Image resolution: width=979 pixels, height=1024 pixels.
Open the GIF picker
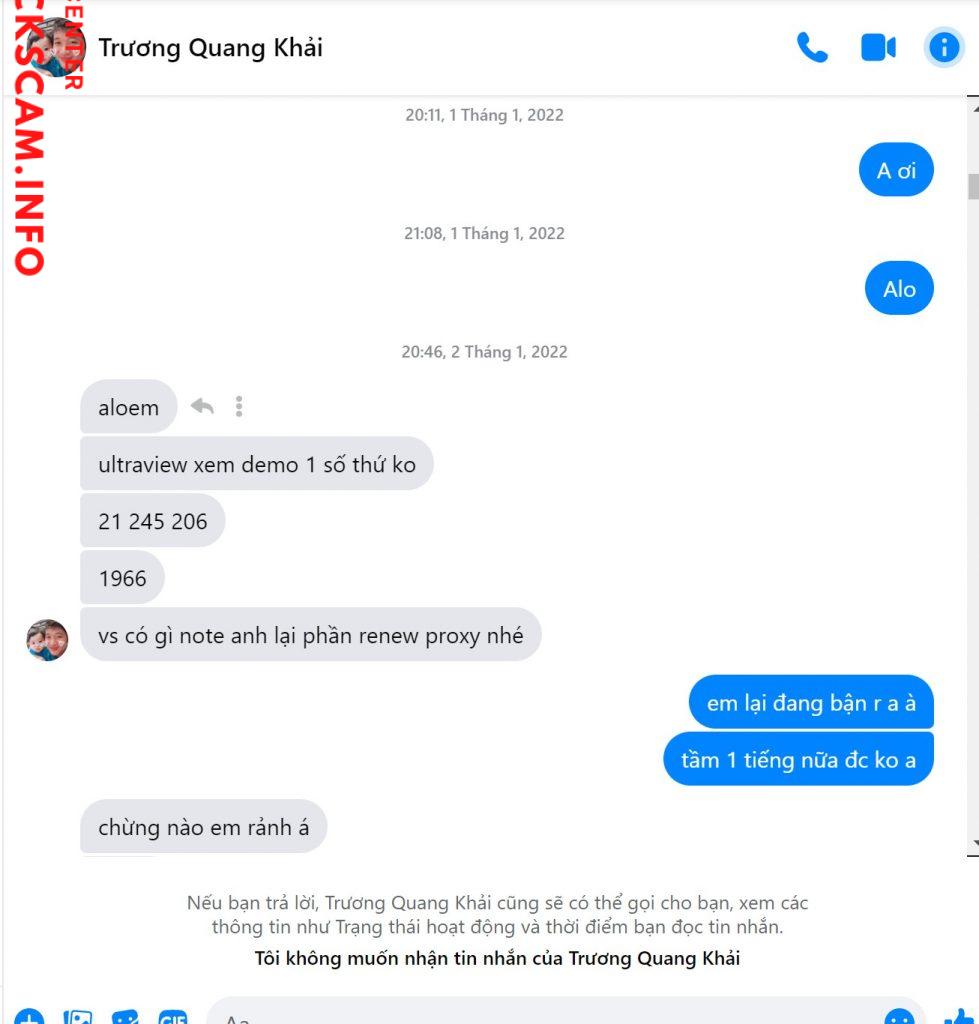172,1017
